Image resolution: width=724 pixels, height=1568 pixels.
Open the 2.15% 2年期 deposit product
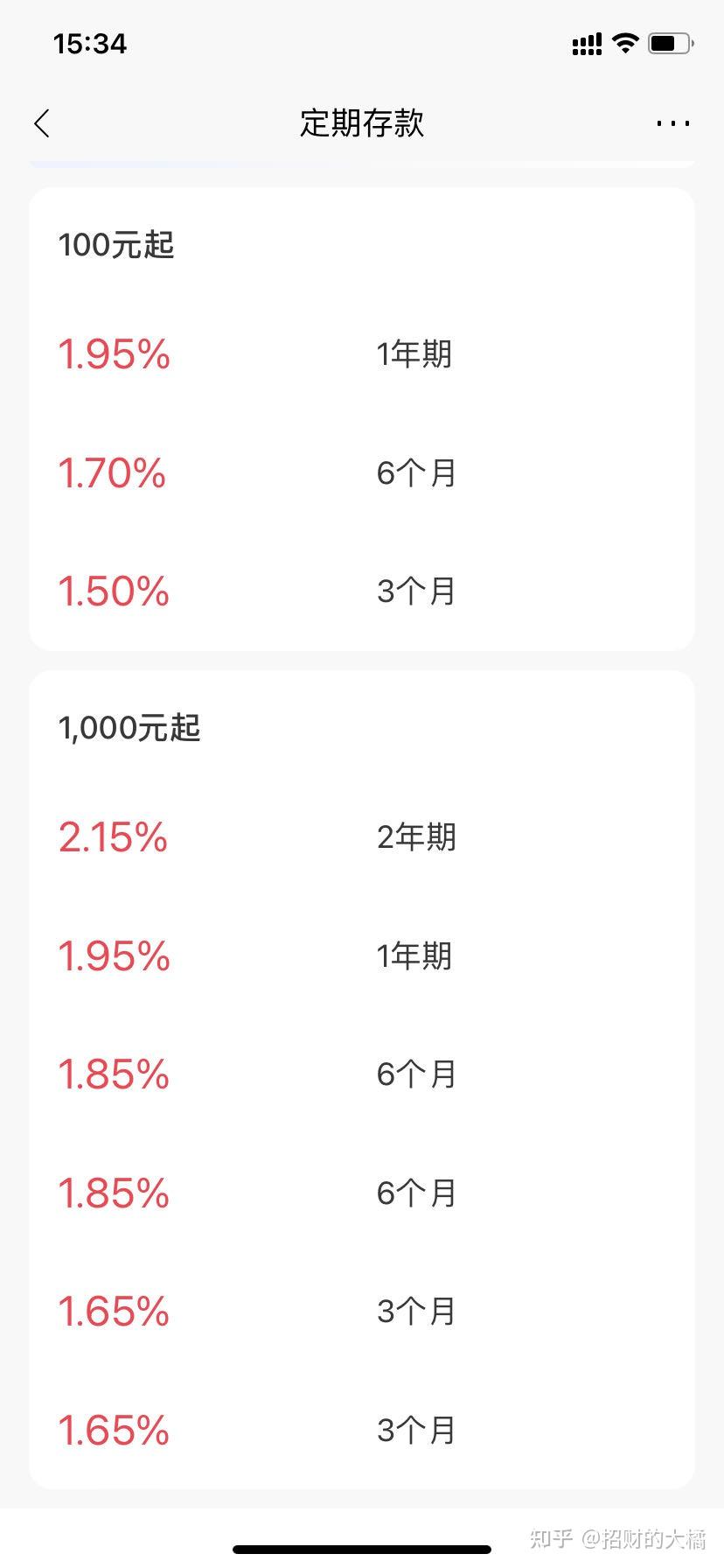362,837
